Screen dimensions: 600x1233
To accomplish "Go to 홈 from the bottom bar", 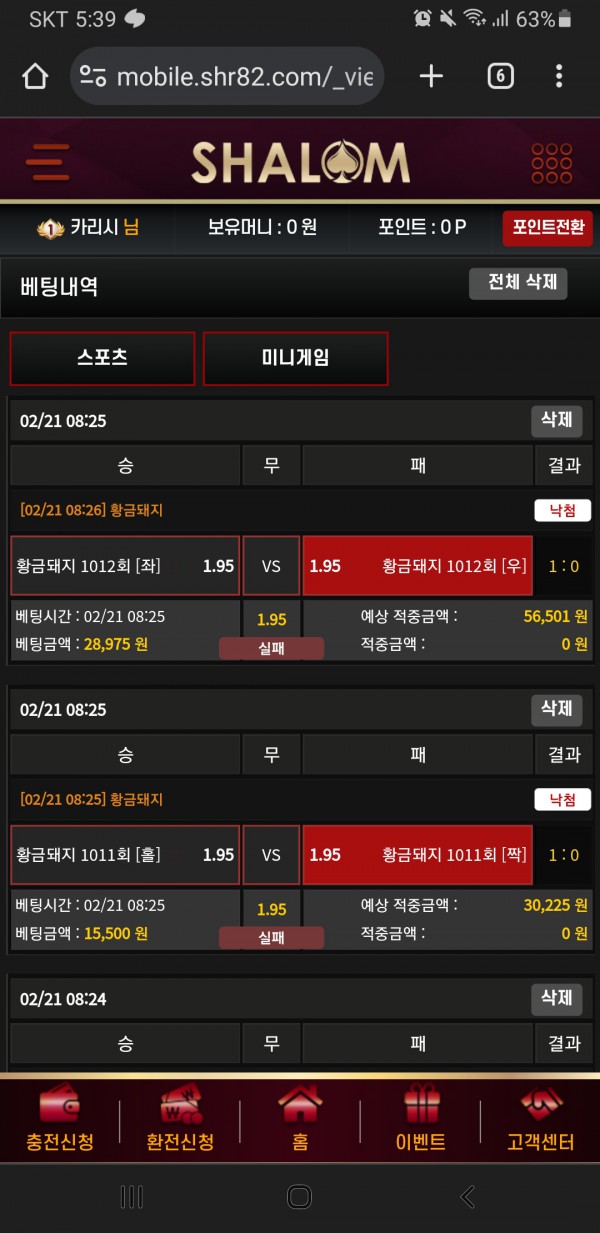I will tap(300, 1120).
